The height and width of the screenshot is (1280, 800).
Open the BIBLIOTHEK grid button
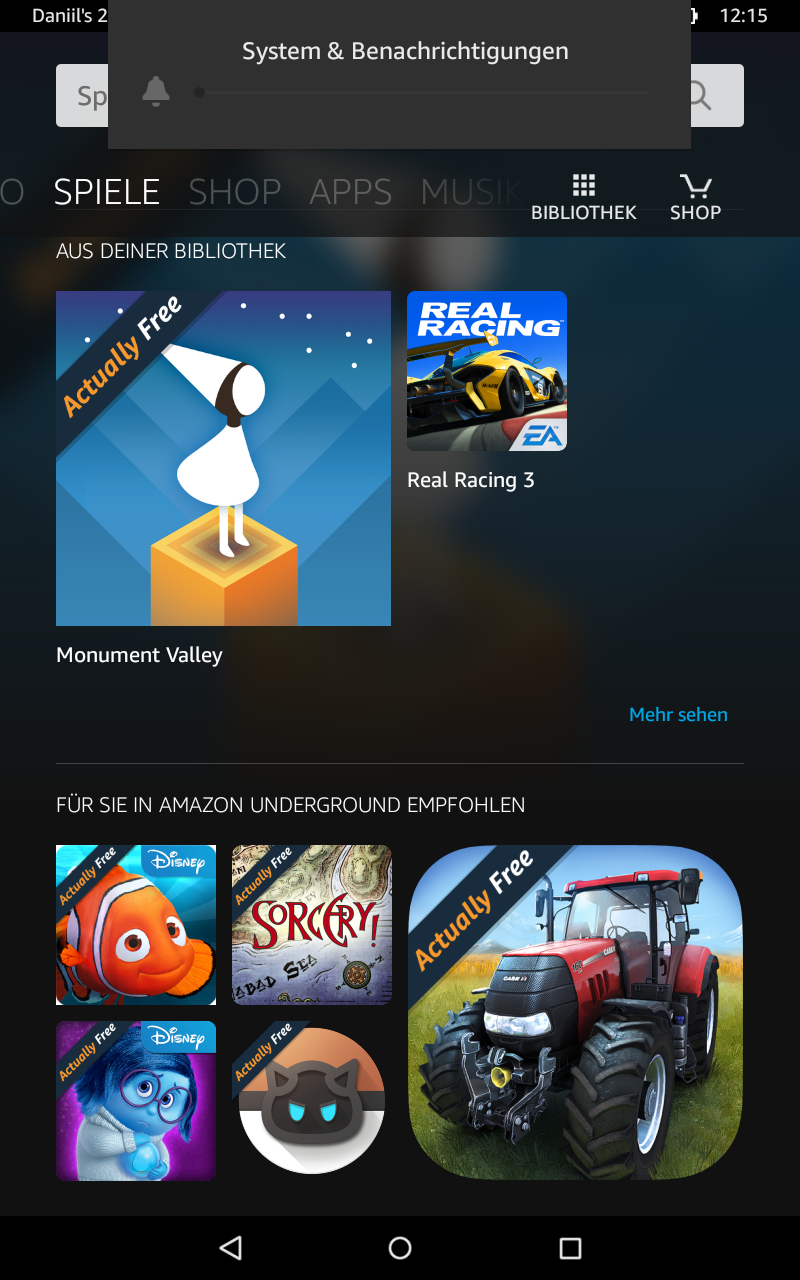point(584,198)
